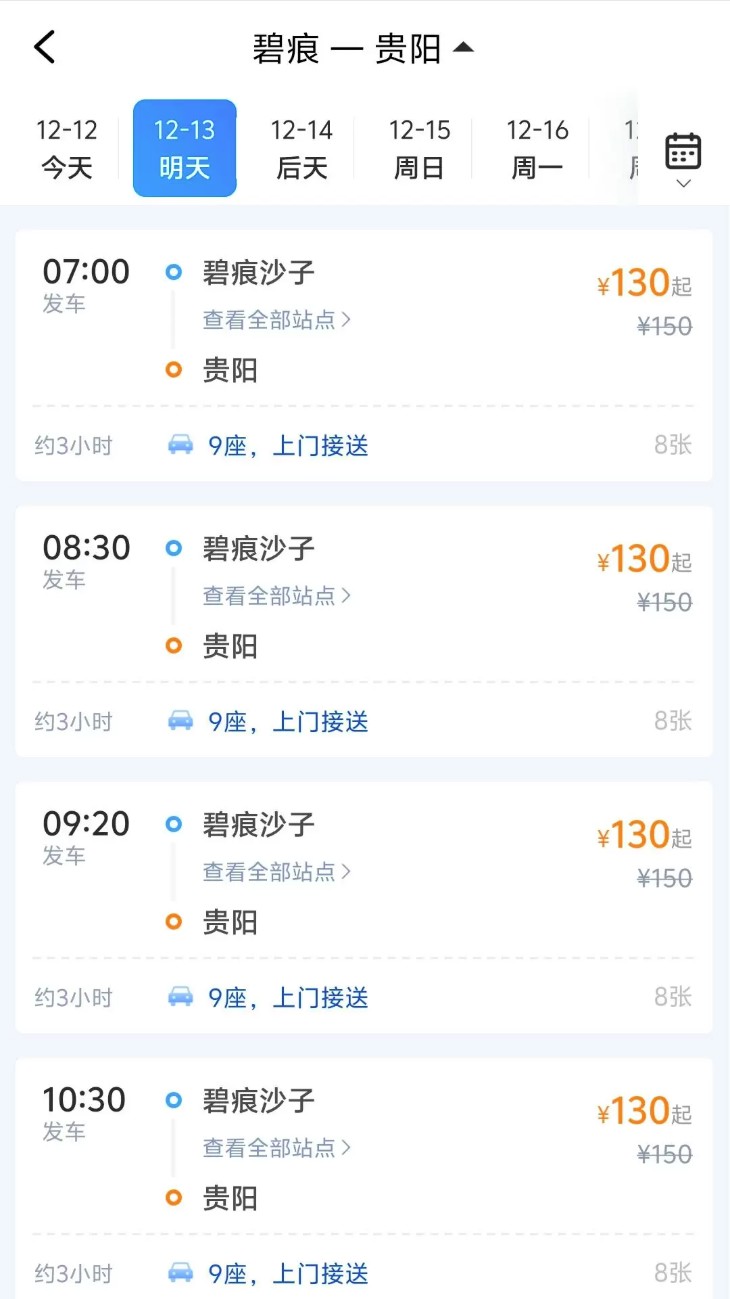Expand stops via 查看全部站点 on 07:00 trip
This screenshot has height=1299, width=730.
pyautogui.click(x=276, y=321)
